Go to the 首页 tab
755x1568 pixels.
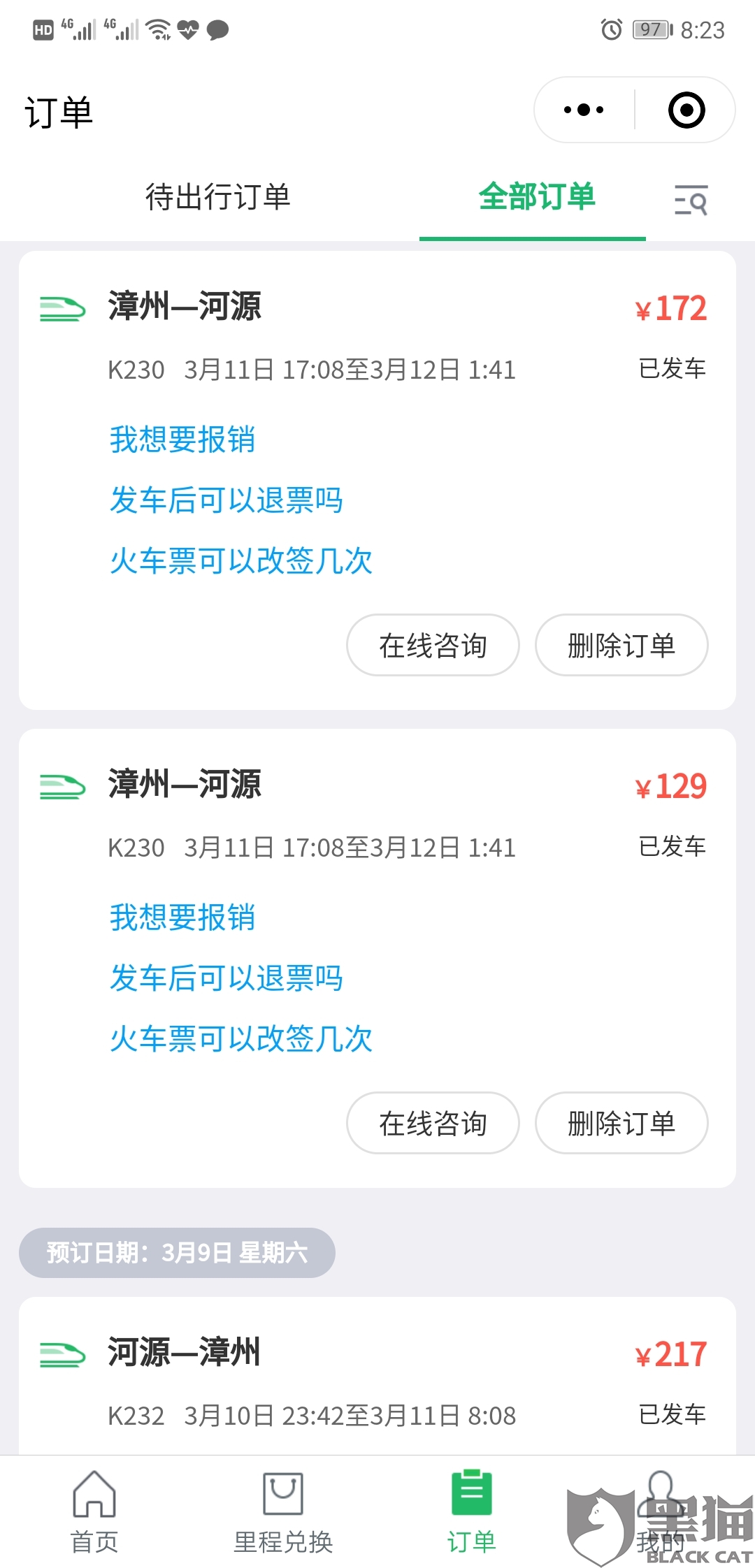94,1512
